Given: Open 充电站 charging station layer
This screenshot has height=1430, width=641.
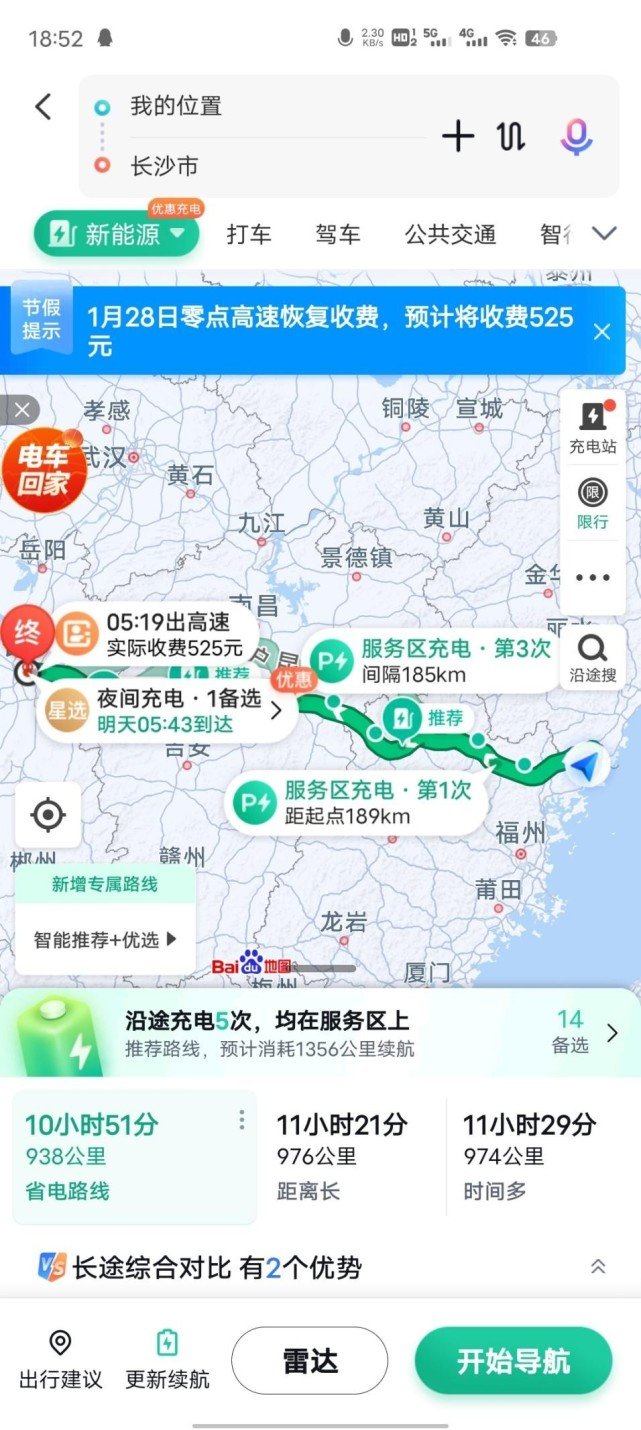Looking at the screenshot, I should tap(592, 427).
